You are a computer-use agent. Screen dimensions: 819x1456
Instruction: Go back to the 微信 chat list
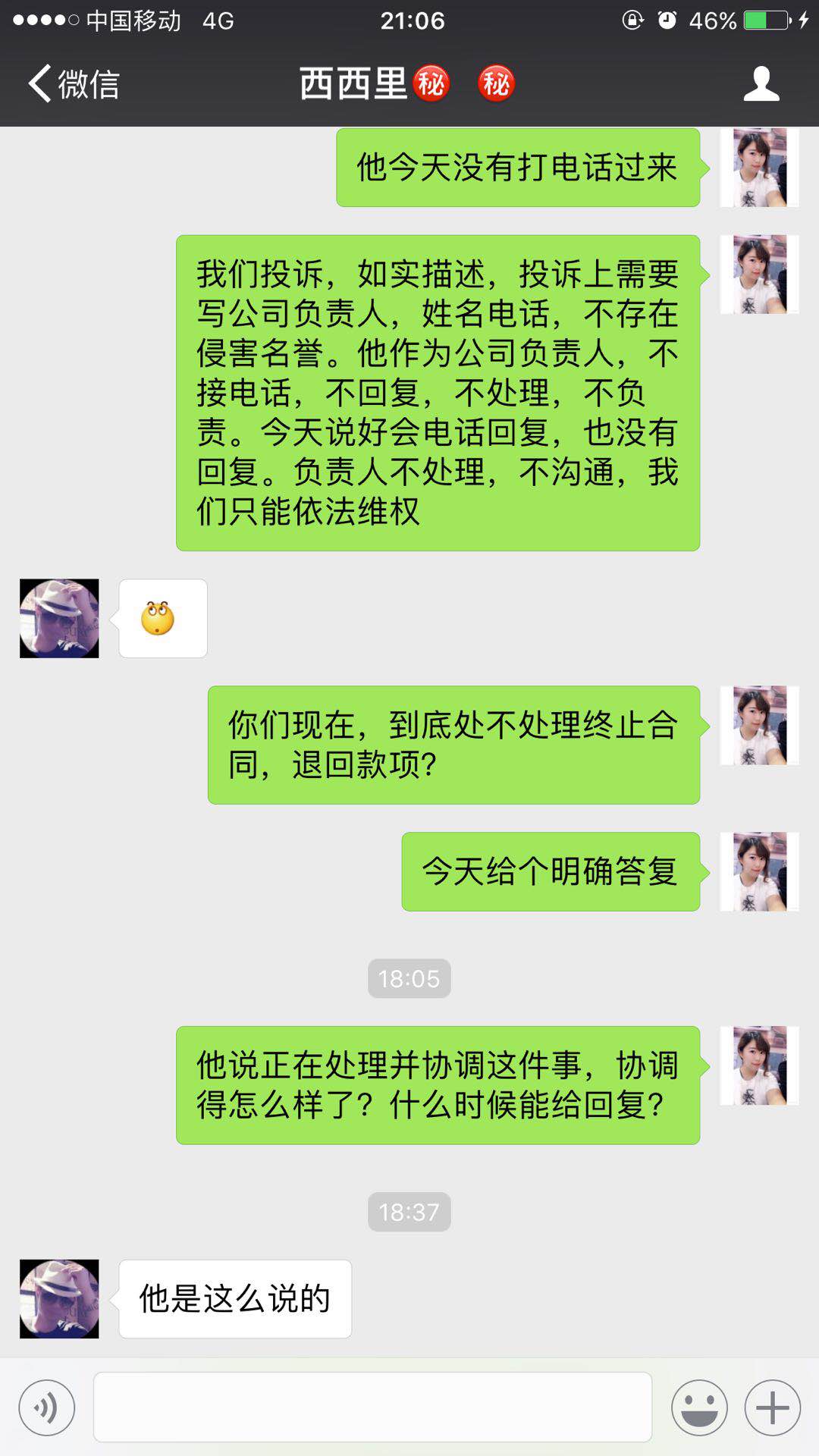click(74, 83)
